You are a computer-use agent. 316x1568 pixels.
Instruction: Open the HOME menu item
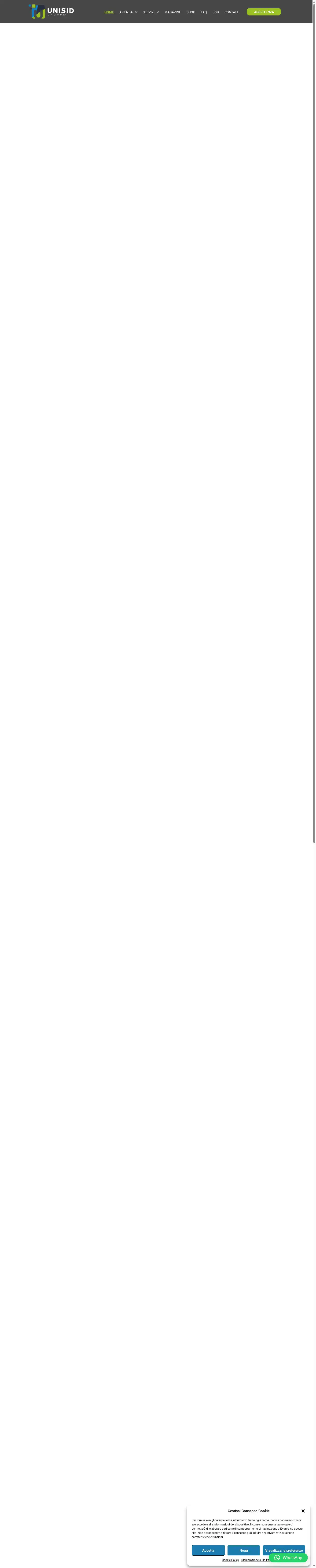109,12
